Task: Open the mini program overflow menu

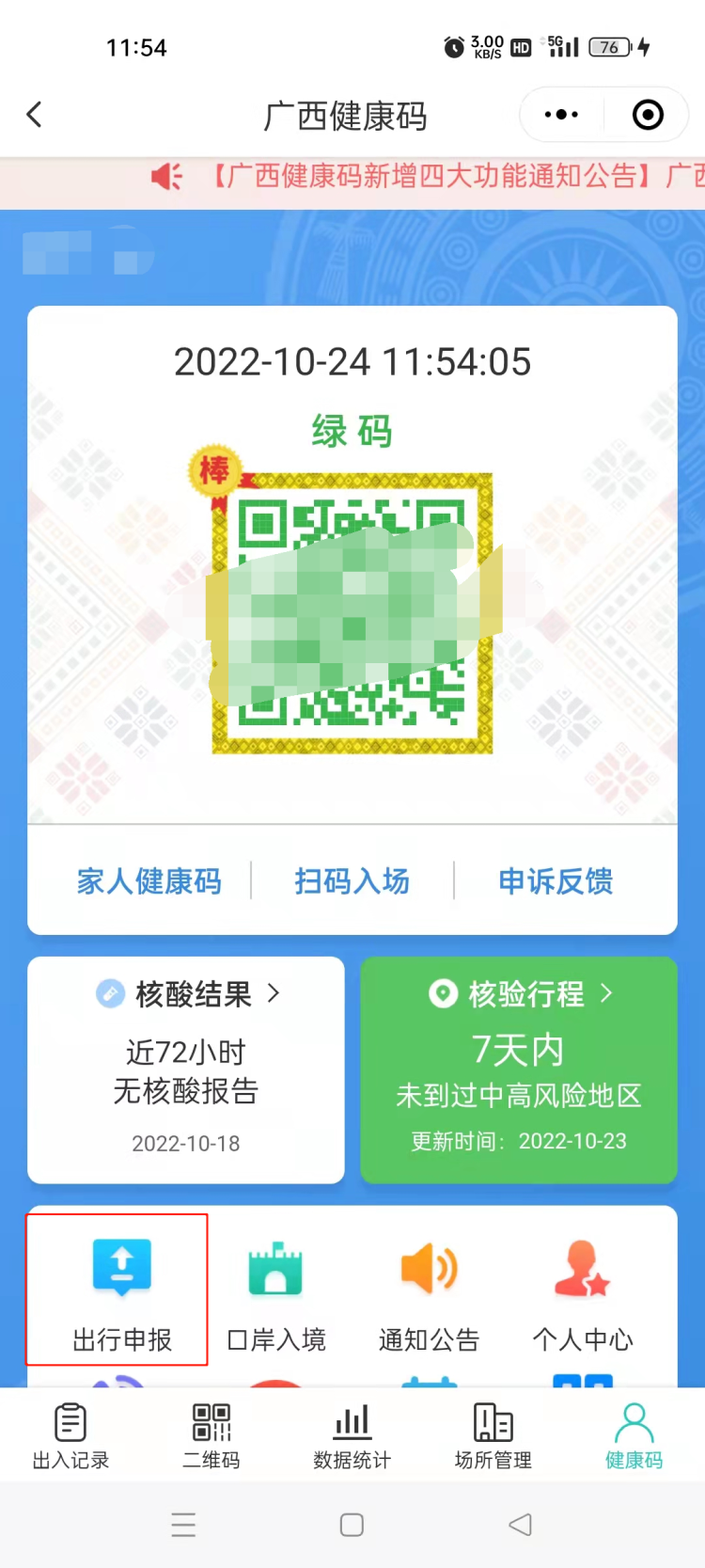Action: (x=561, y=115)
